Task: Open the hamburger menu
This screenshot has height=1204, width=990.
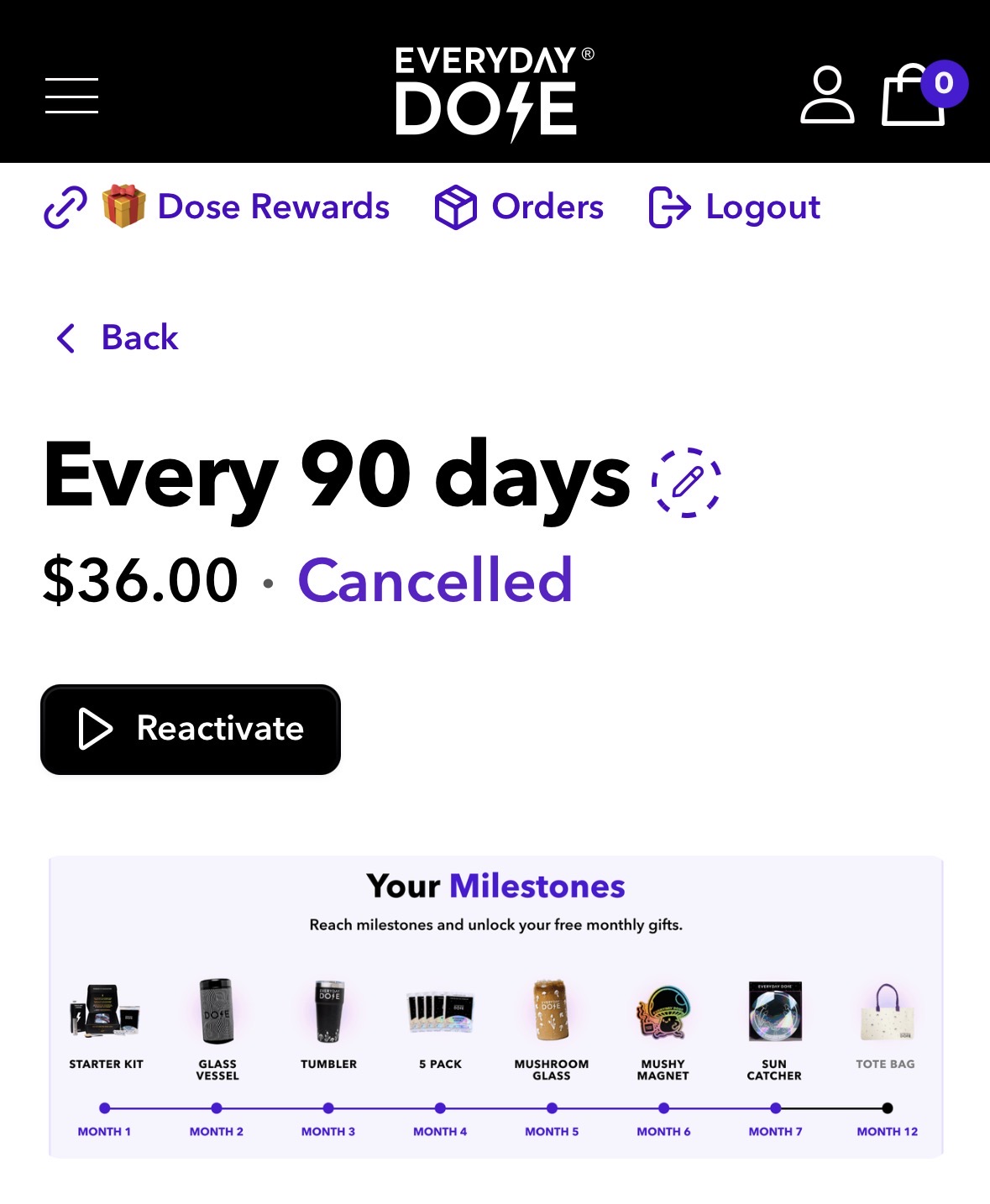Action: pyautogui.click(x=71, y=95)
